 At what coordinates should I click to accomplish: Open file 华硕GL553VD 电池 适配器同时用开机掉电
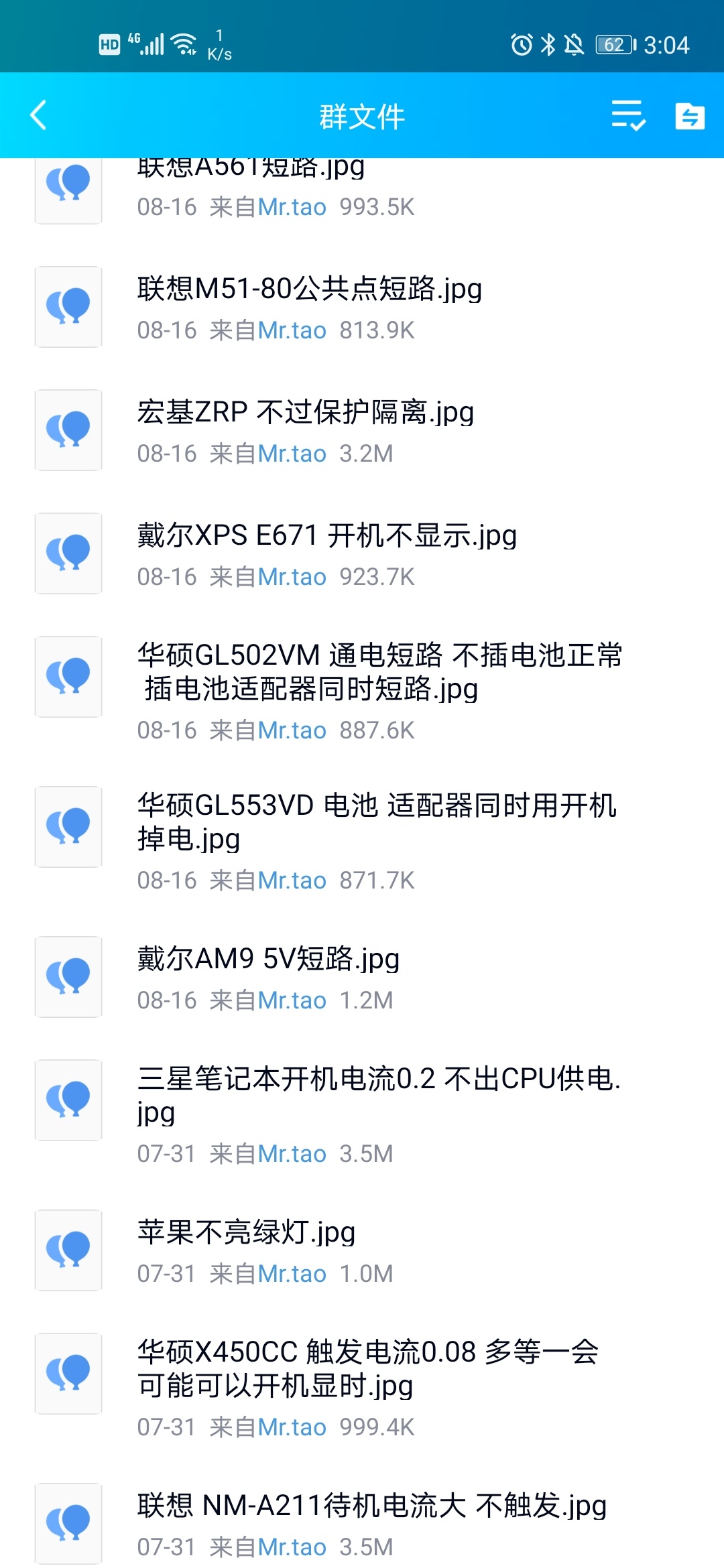pos(362,841)
